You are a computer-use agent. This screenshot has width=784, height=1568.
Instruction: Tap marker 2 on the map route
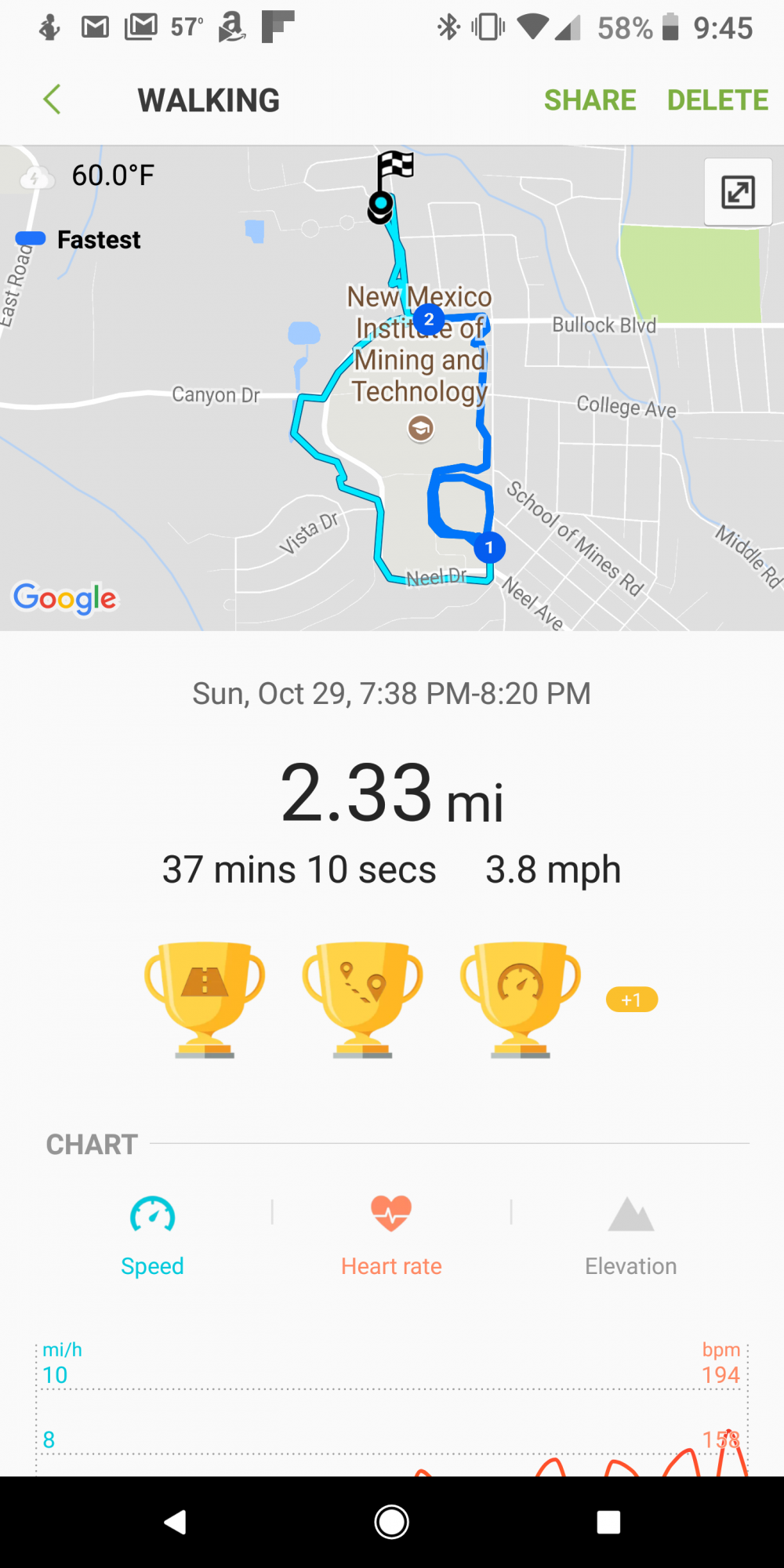coord(429,319)
